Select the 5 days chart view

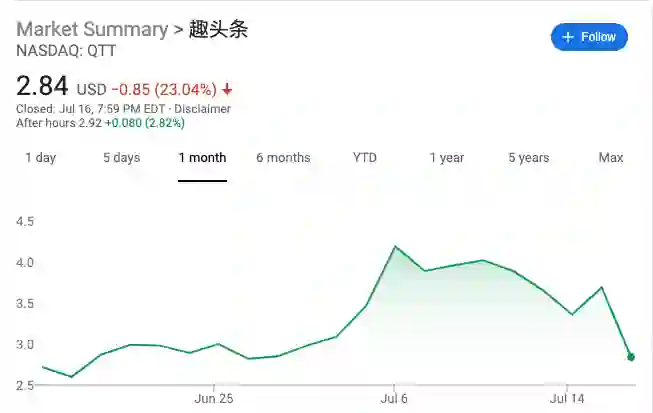pos(121,158)
